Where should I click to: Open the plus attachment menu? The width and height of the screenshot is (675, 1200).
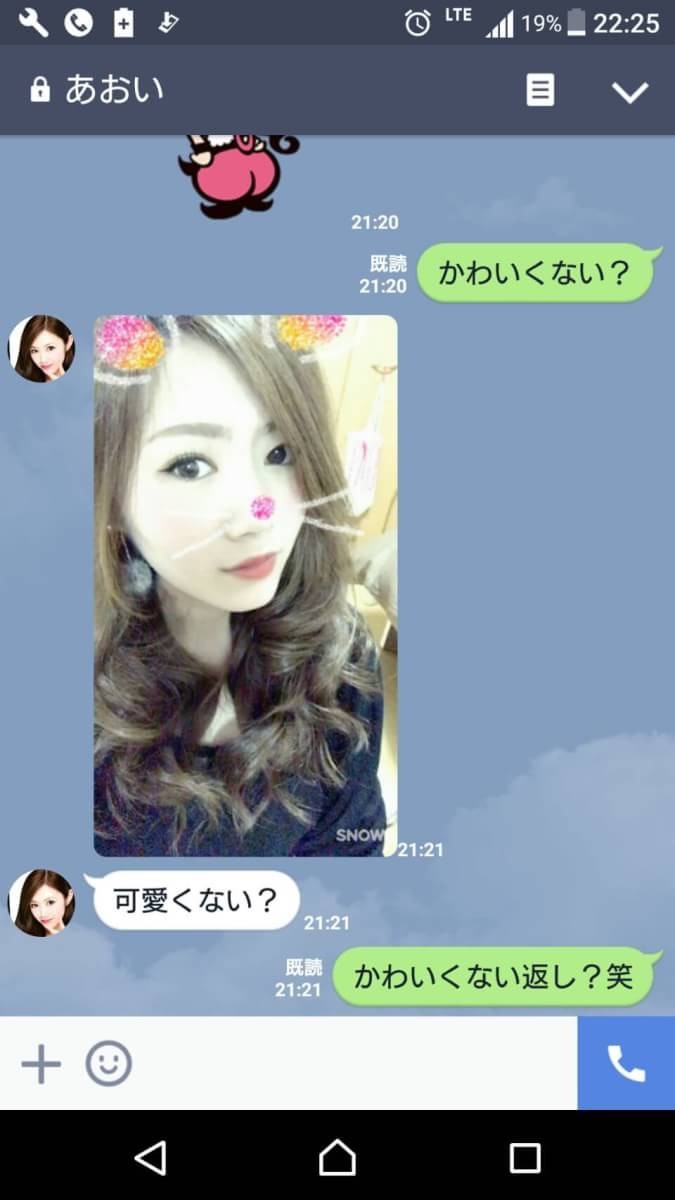click(41, 1064)
